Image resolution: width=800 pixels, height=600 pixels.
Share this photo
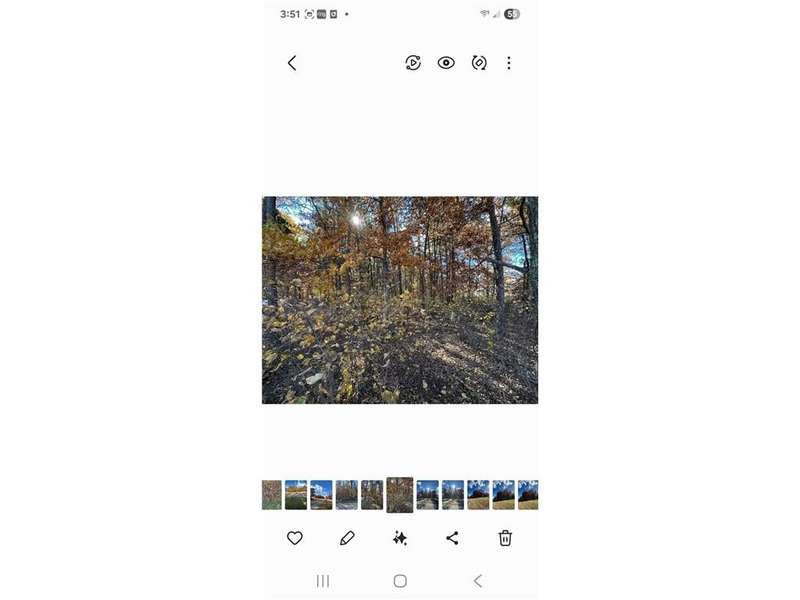tap(452, 538)
